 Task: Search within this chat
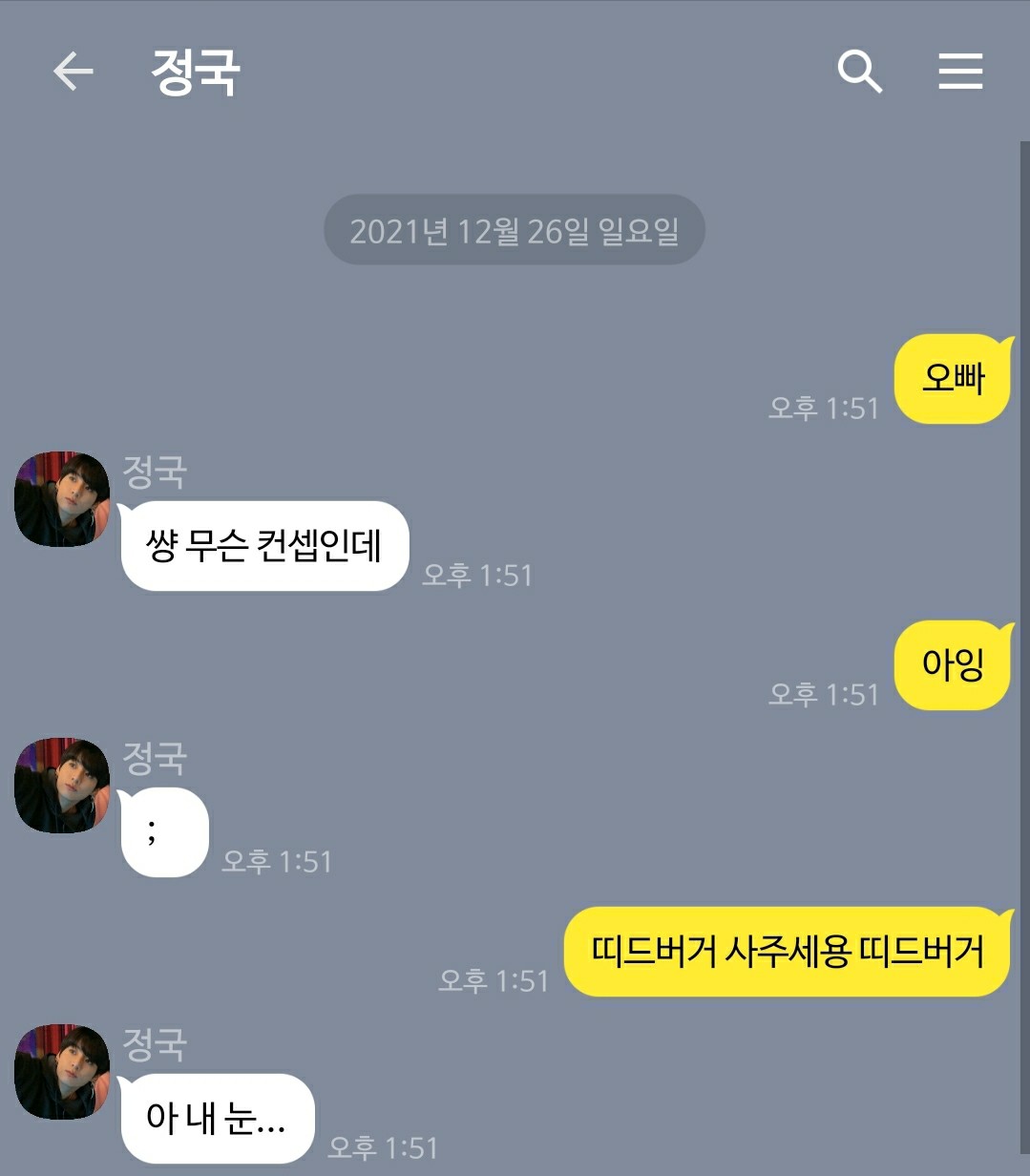(859, 72)
